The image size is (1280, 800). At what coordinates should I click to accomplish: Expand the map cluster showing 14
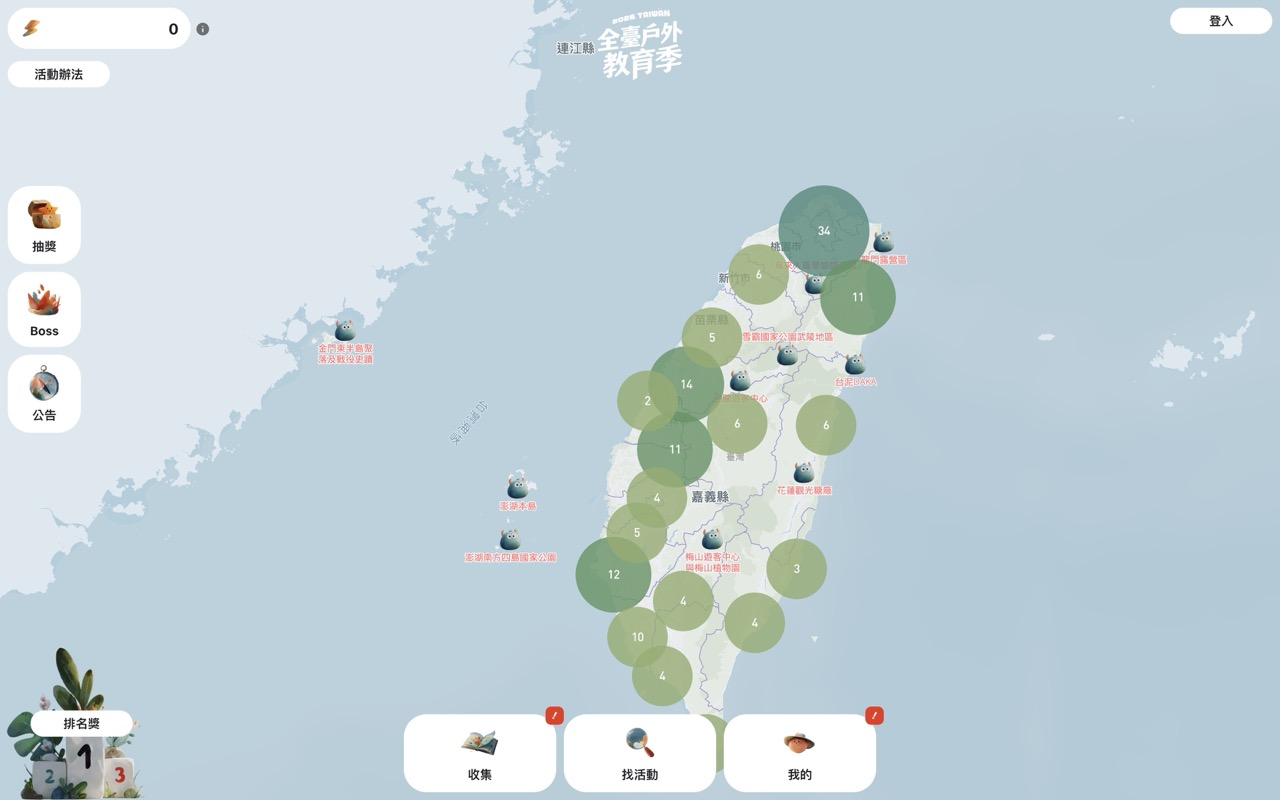(686, 384)
